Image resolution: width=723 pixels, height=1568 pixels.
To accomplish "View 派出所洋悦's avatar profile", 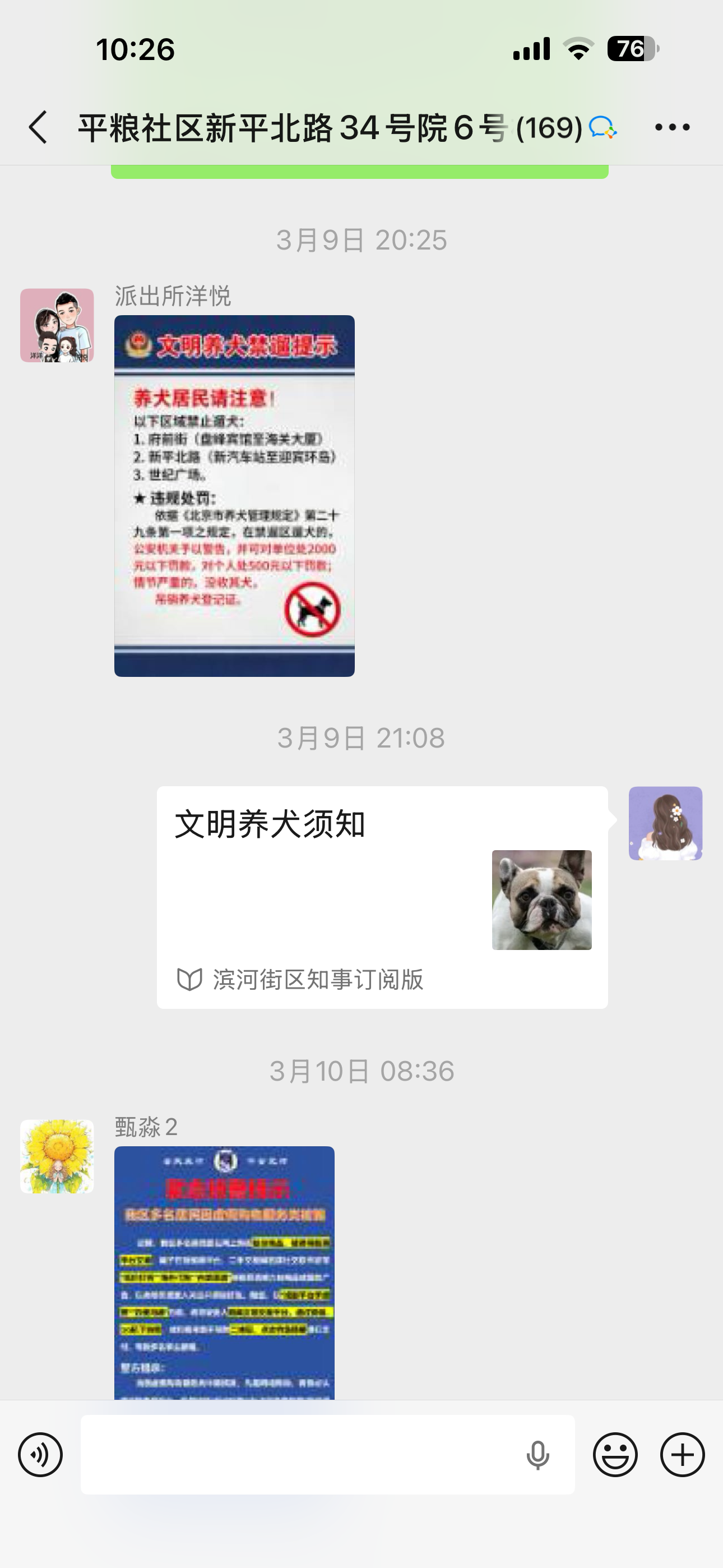I will click(x=57, y=326).
